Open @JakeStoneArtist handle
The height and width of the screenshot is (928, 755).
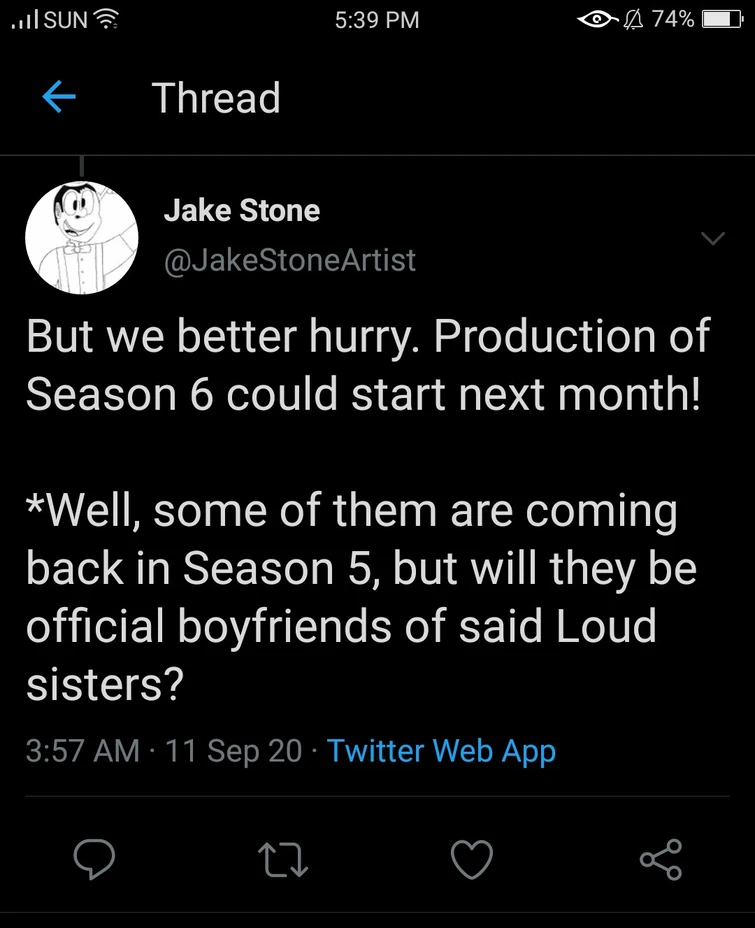290,260
